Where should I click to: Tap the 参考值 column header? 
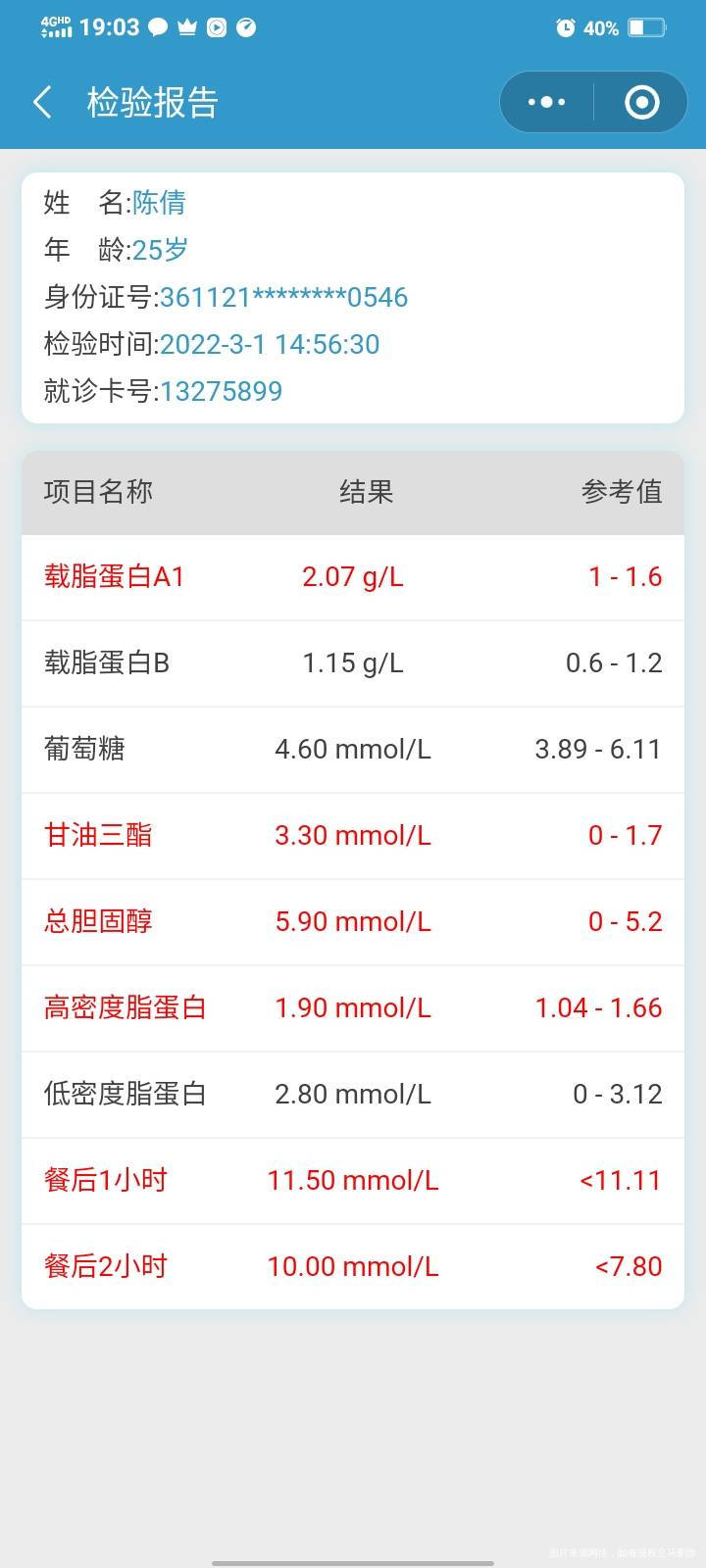[623, 492]
